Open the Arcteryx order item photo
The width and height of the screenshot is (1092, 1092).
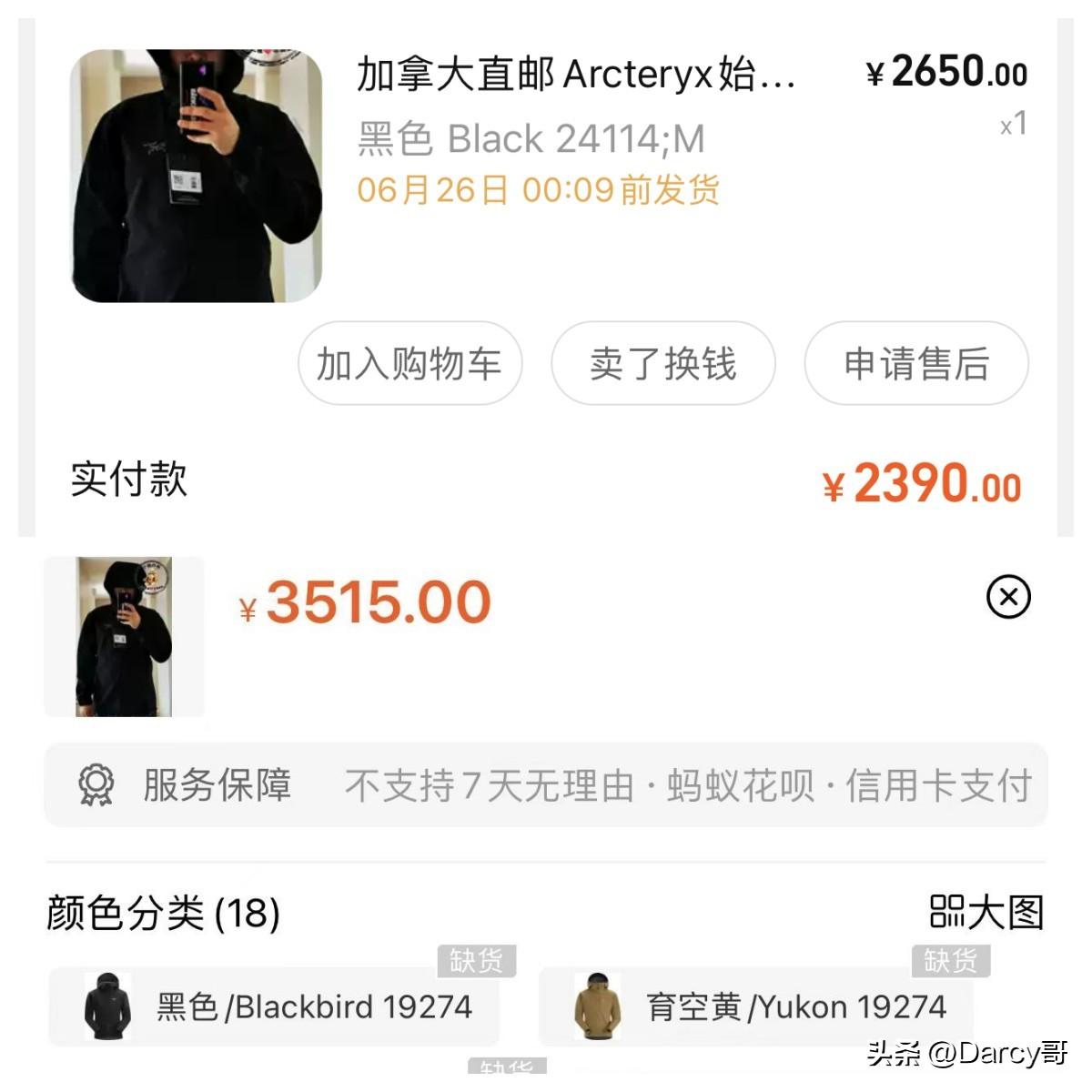pos(197,176)
